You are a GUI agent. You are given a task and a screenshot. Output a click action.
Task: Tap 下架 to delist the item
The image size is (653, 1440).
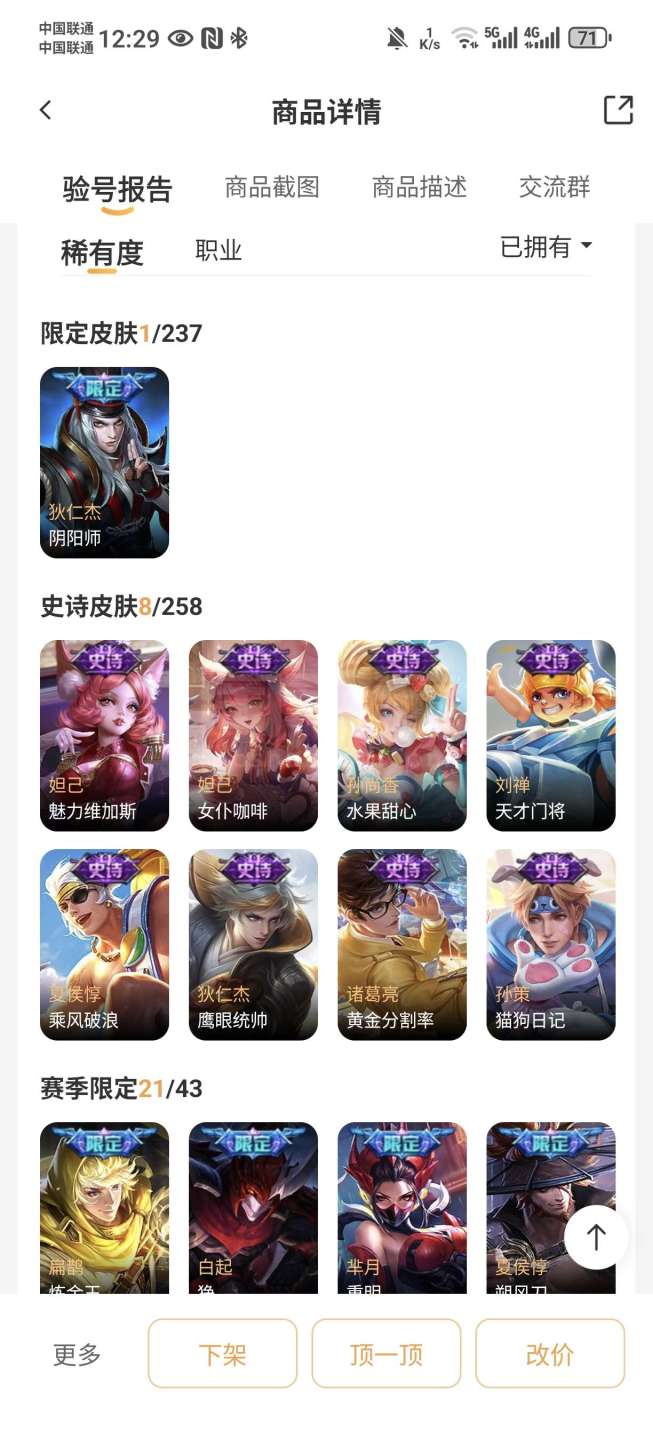222,1354
